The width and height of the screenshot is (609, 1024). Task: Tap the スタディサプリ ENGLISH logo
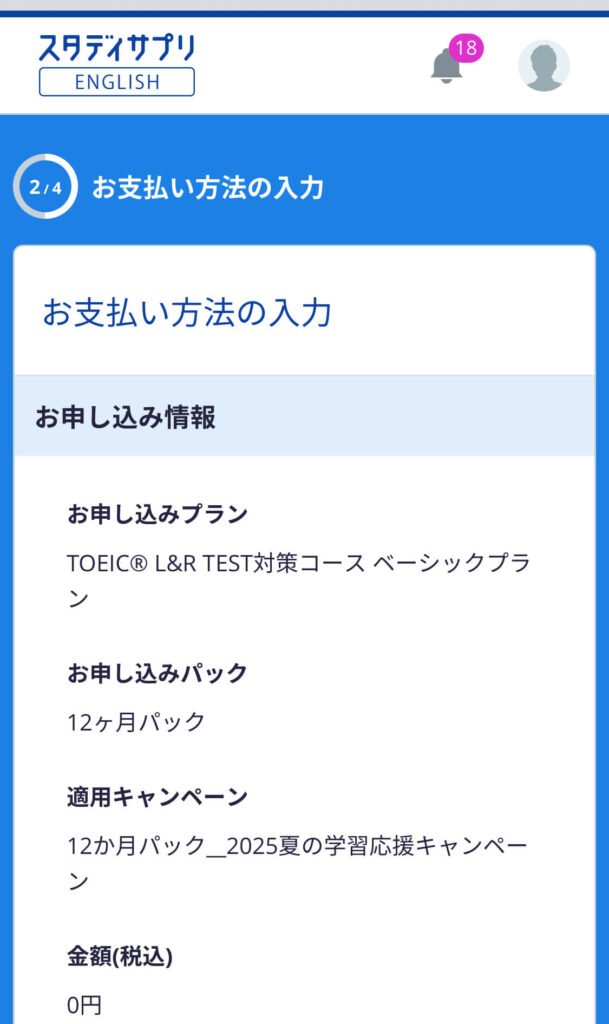click(x=117, y=65)
